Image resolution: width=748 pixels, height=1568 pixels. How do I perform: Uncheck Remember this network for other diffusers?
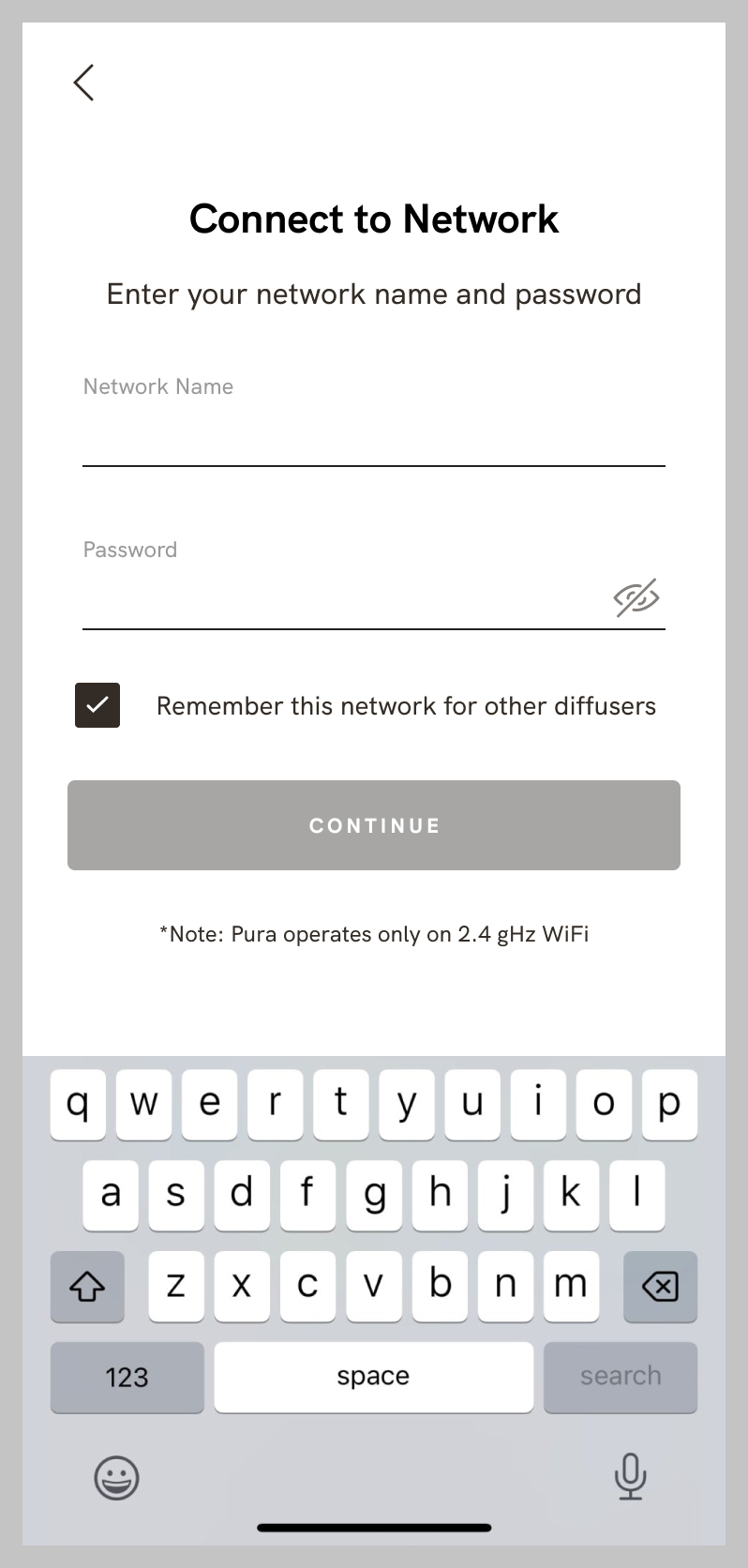click(x=97, y=705)
